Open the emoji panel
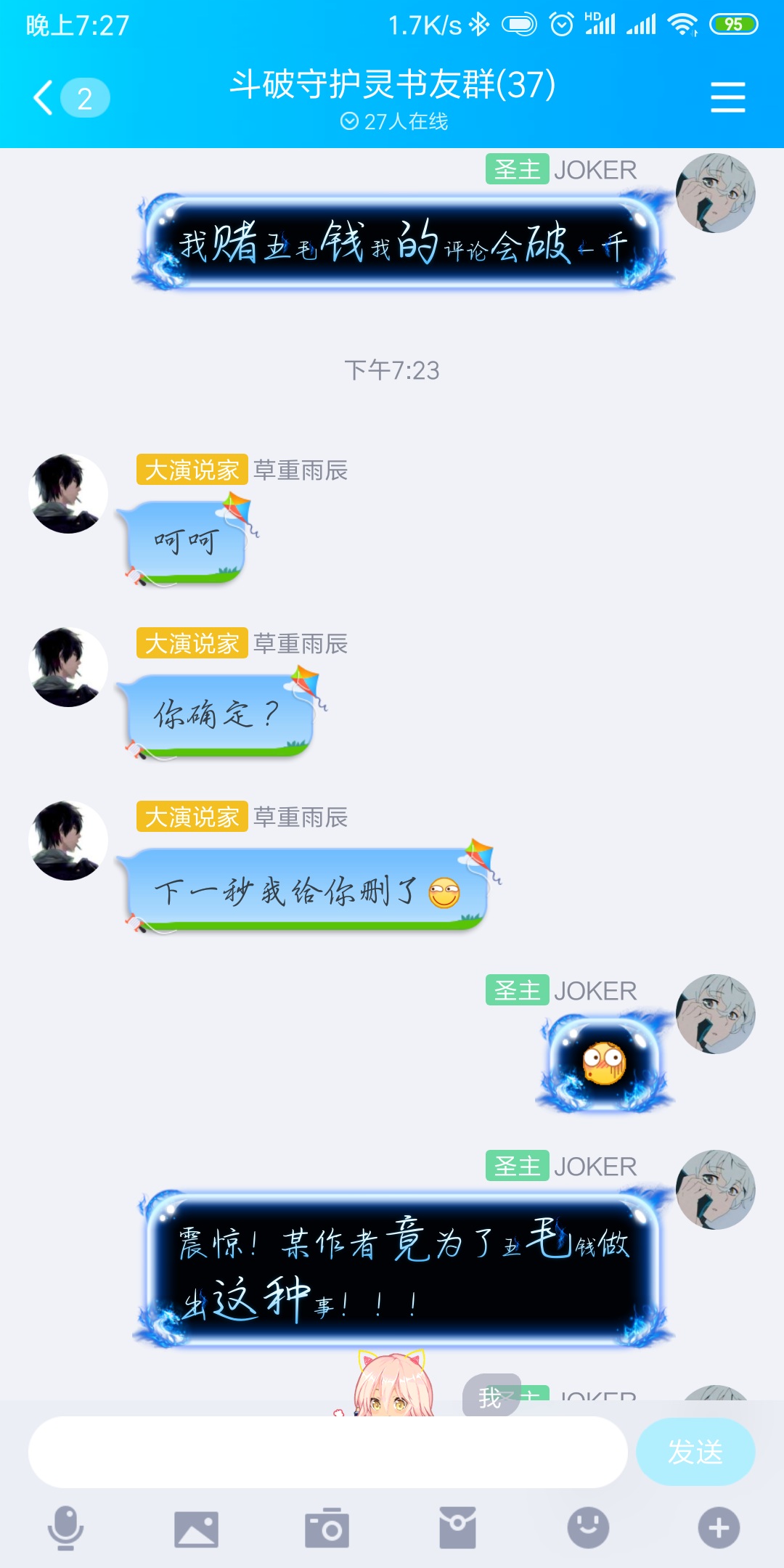This screenshot has width=784, height=1568. point(588,1527)
